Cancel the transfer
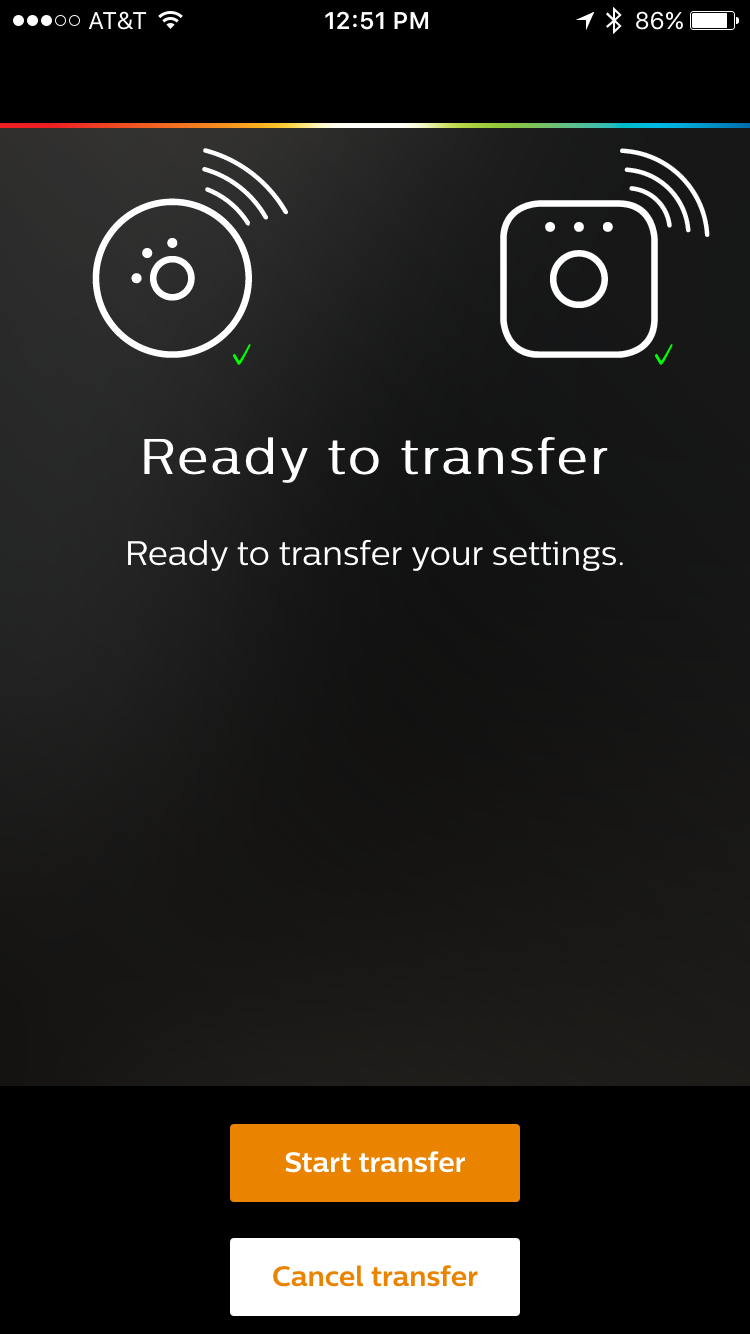This screenshot has width=750, height=1334. (x=375, y=1276)
